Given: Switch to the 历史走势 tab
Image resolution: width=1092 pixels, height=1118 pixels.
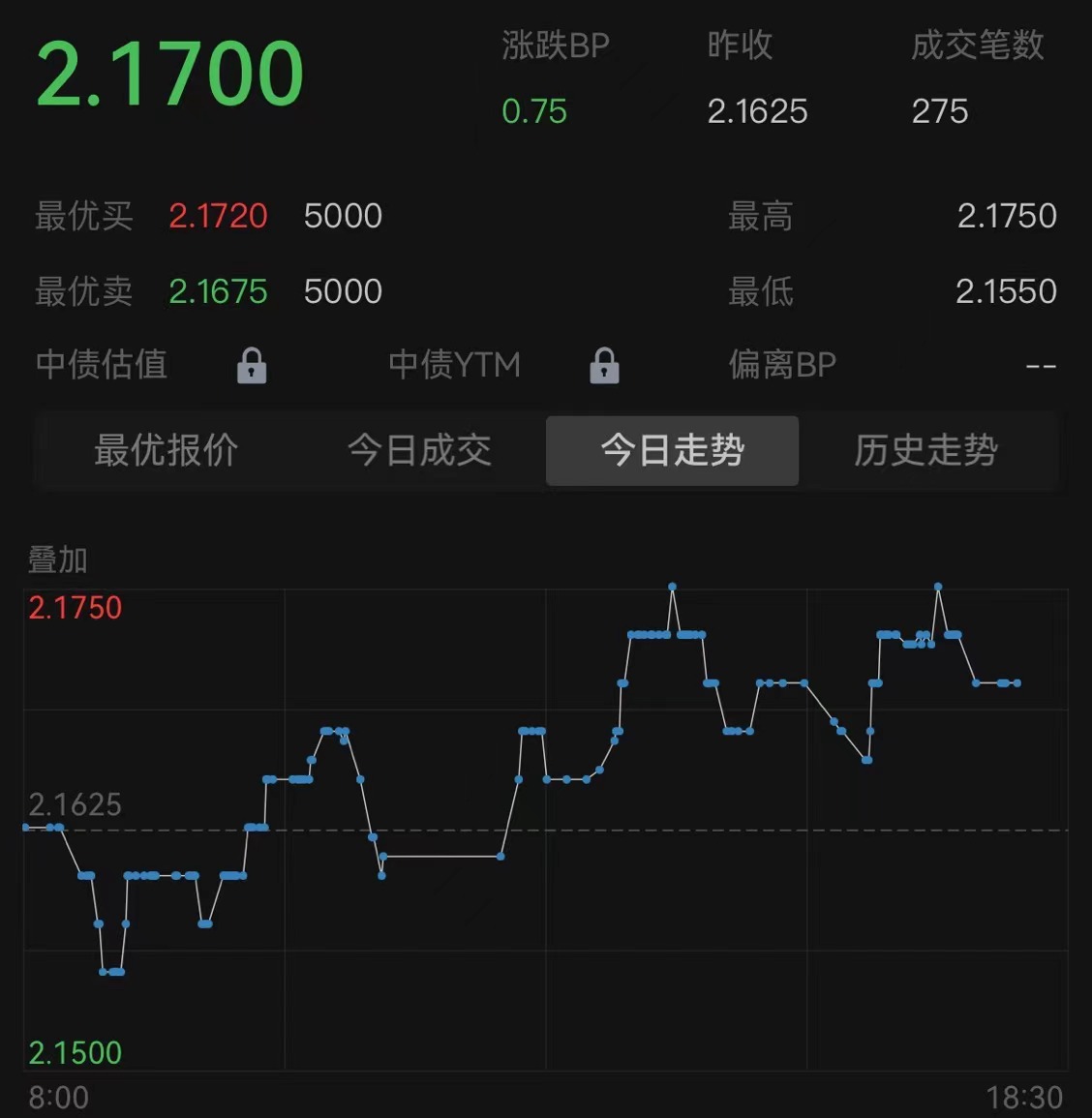Looking at the screenshot, I should pyautogui.click(x=925, y=451).
